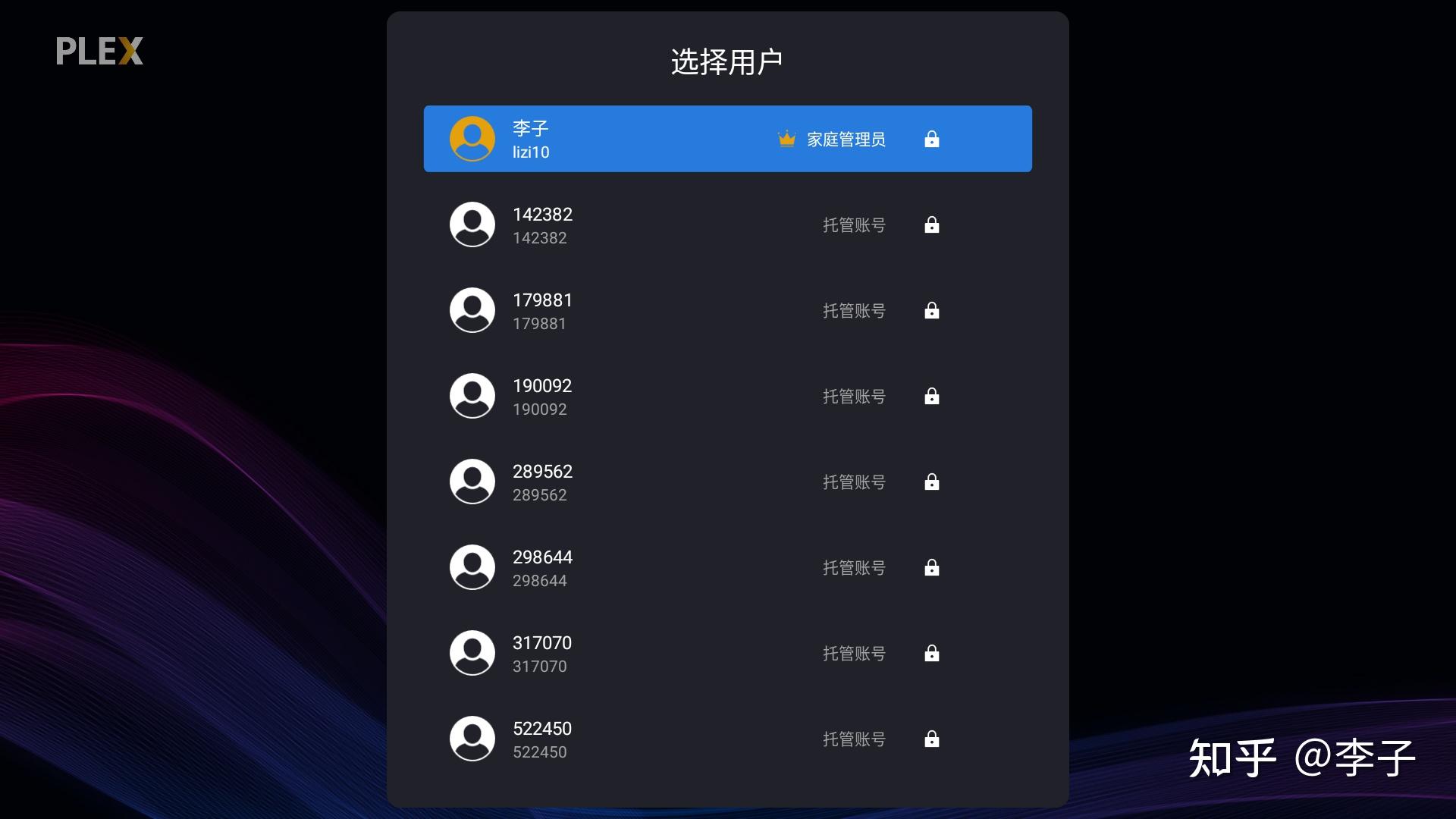
Task: Select user 298644 from the list
Action: click(x=726, y=568)
